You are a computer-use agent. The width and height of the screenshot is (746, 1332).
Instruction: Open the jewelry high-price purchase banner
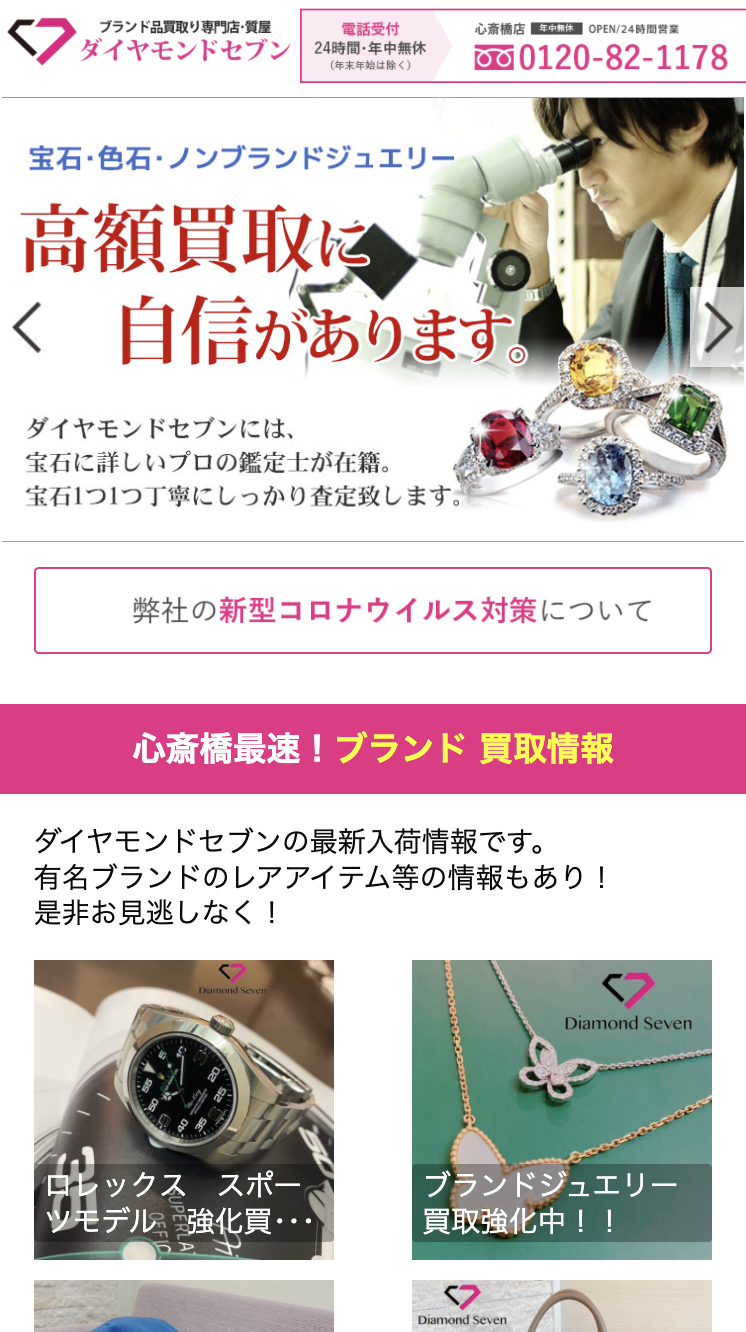coord(370,320)
